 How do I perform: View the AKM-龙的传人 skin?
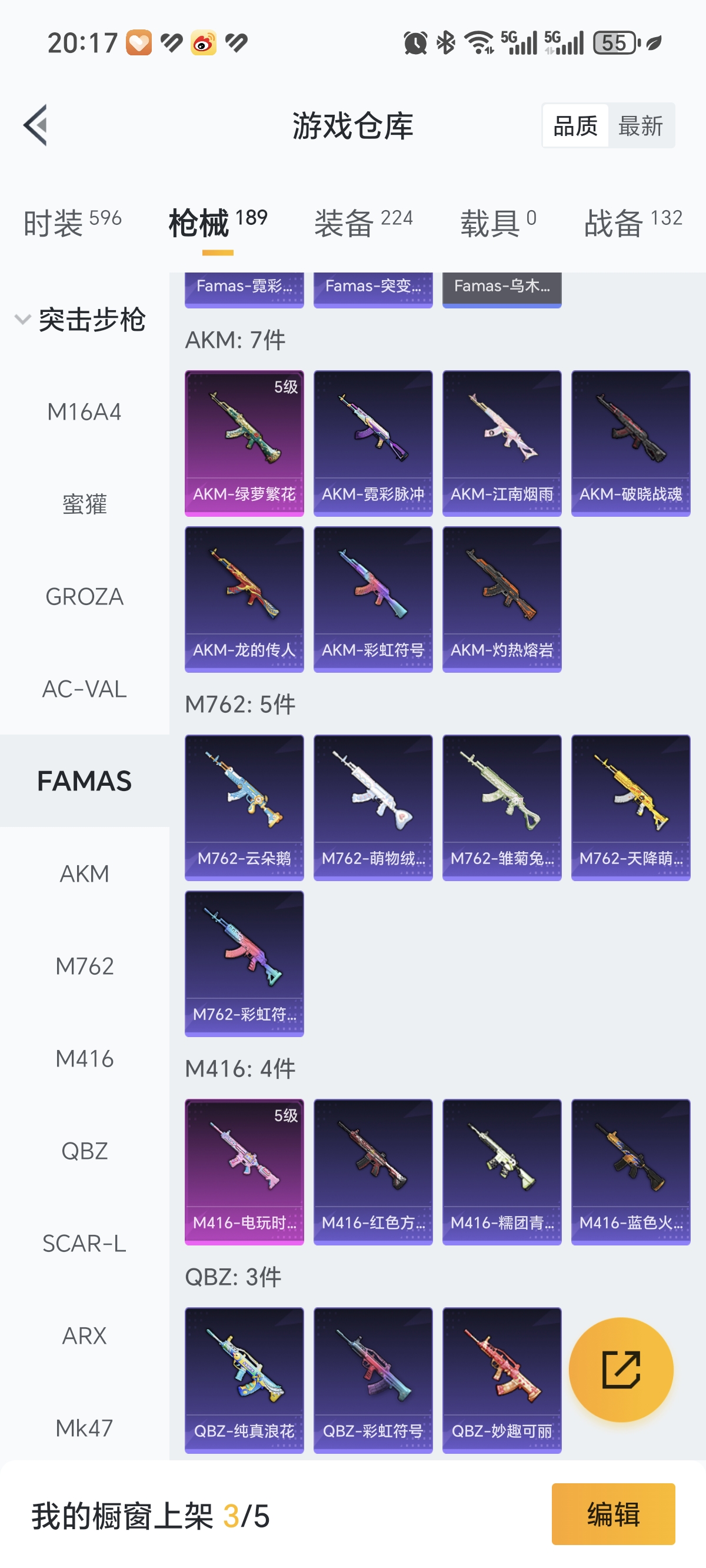click(x=244, y=599)
